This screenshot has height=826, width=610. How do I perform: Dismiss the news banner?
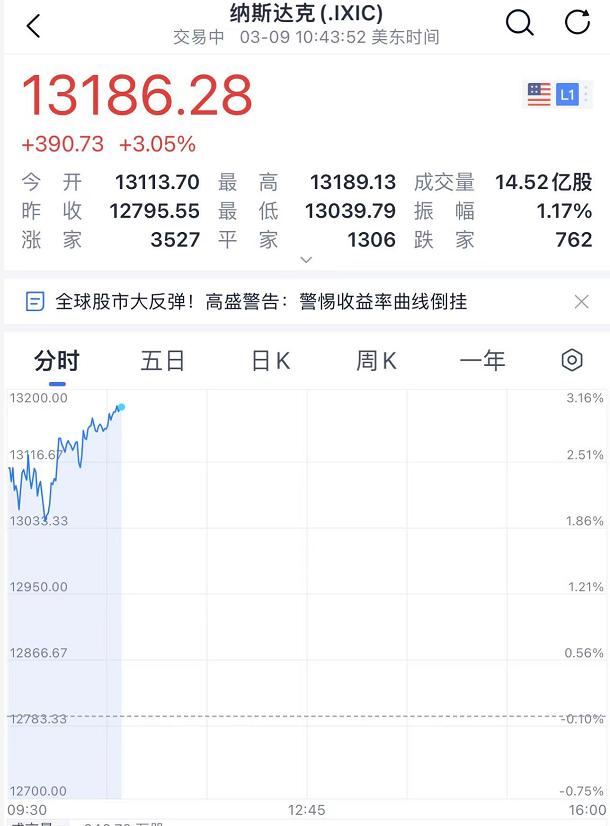581,301
